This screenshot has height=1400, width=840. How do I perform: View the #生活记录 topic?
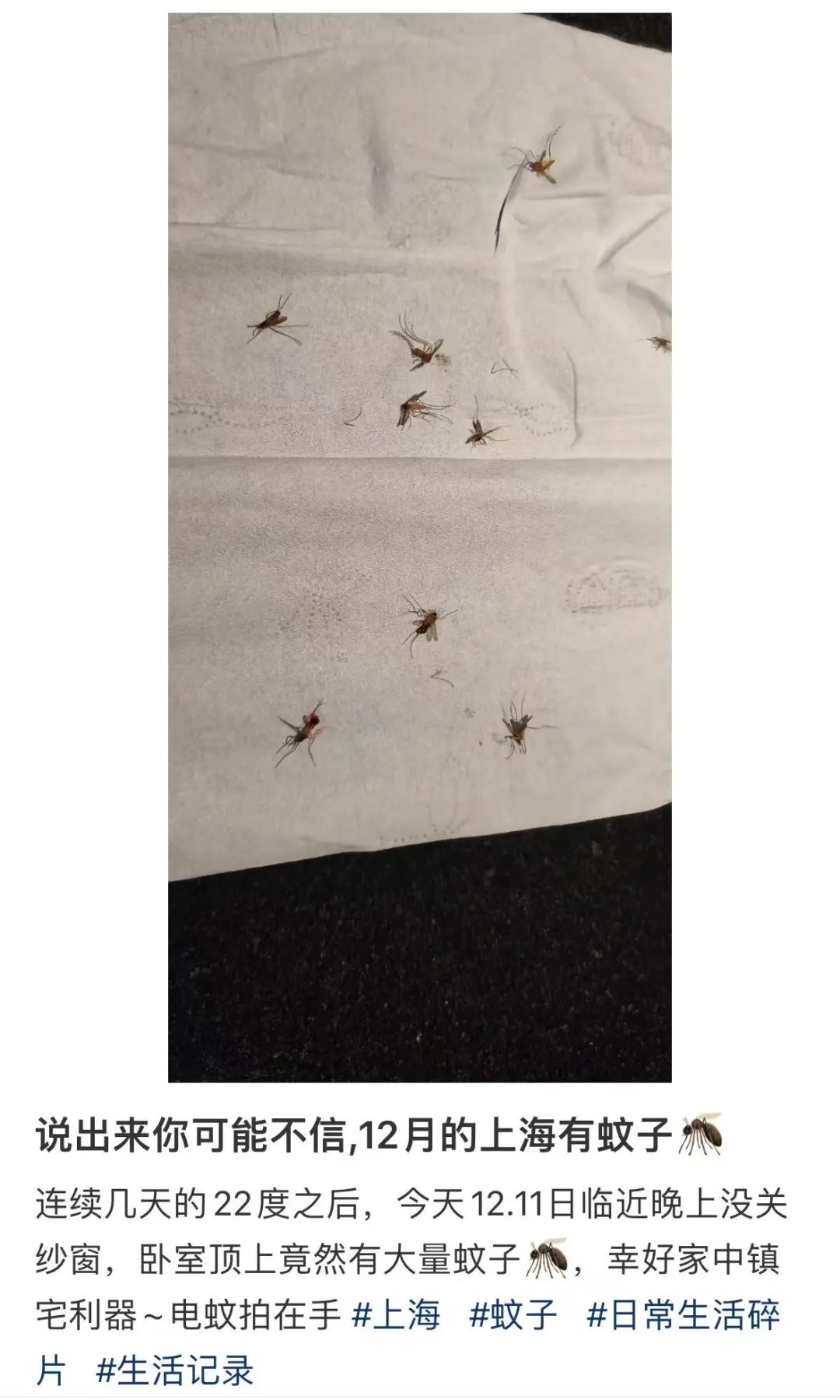coord(175,1370)
